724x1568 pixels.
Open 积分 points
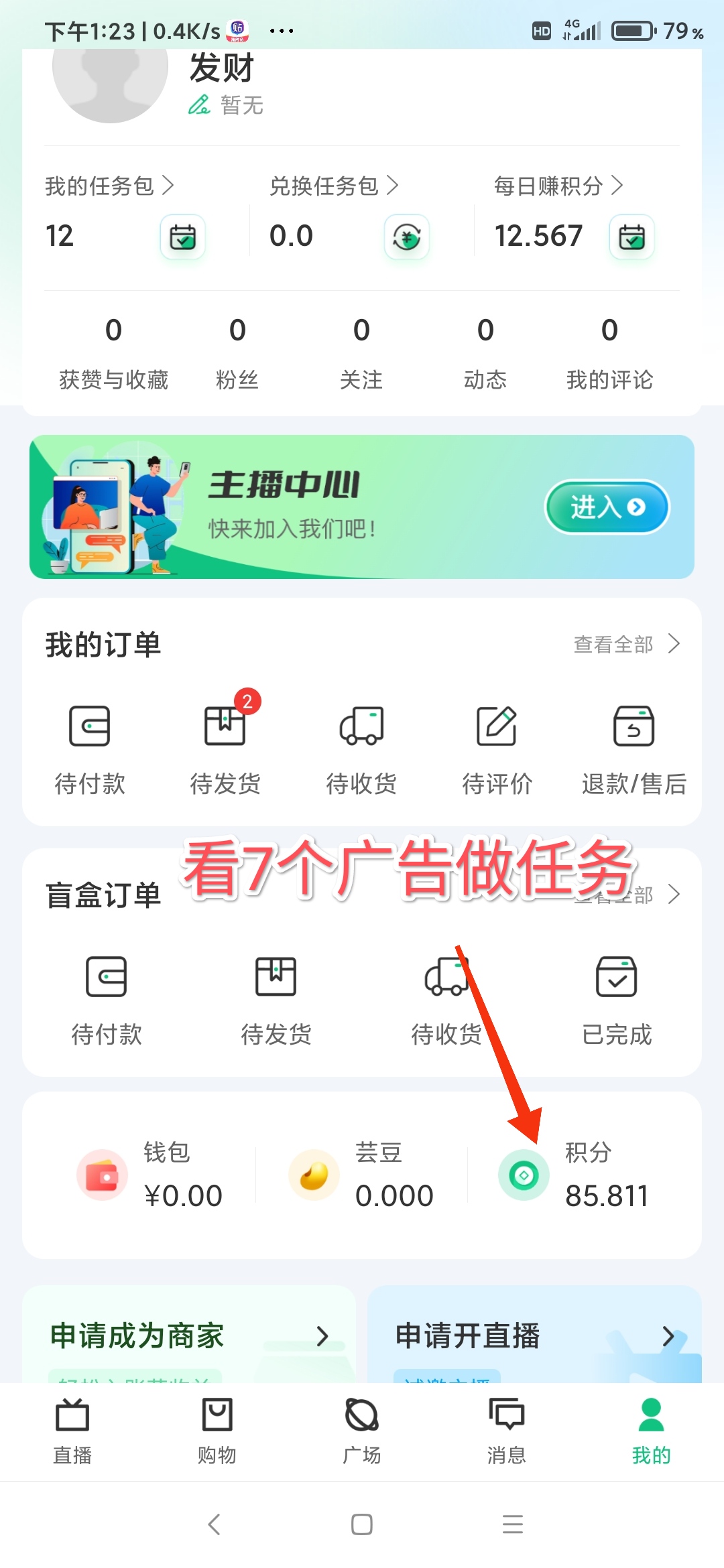(574, 1175)
